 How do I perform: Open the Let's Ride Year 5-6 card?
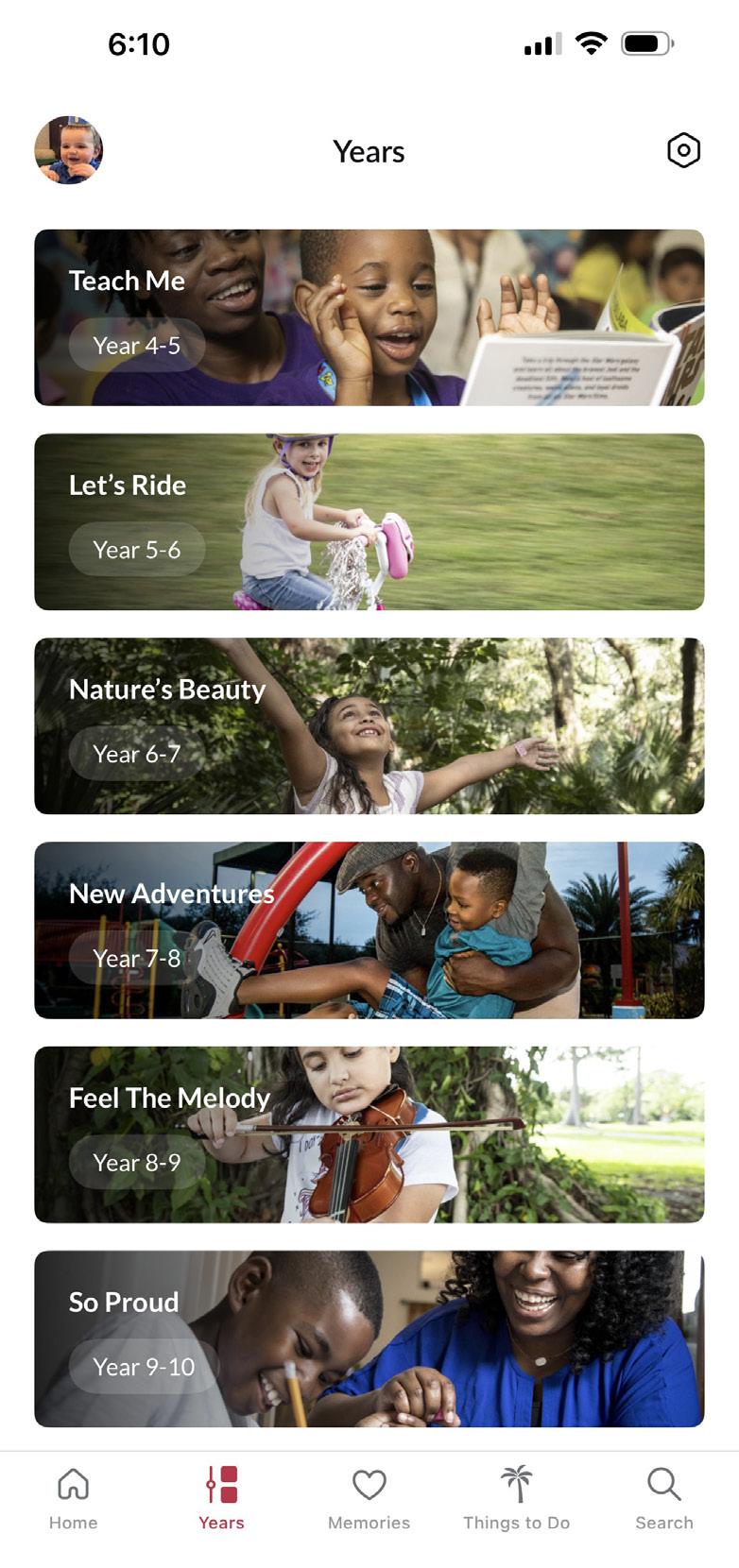(x=369, y=521)
